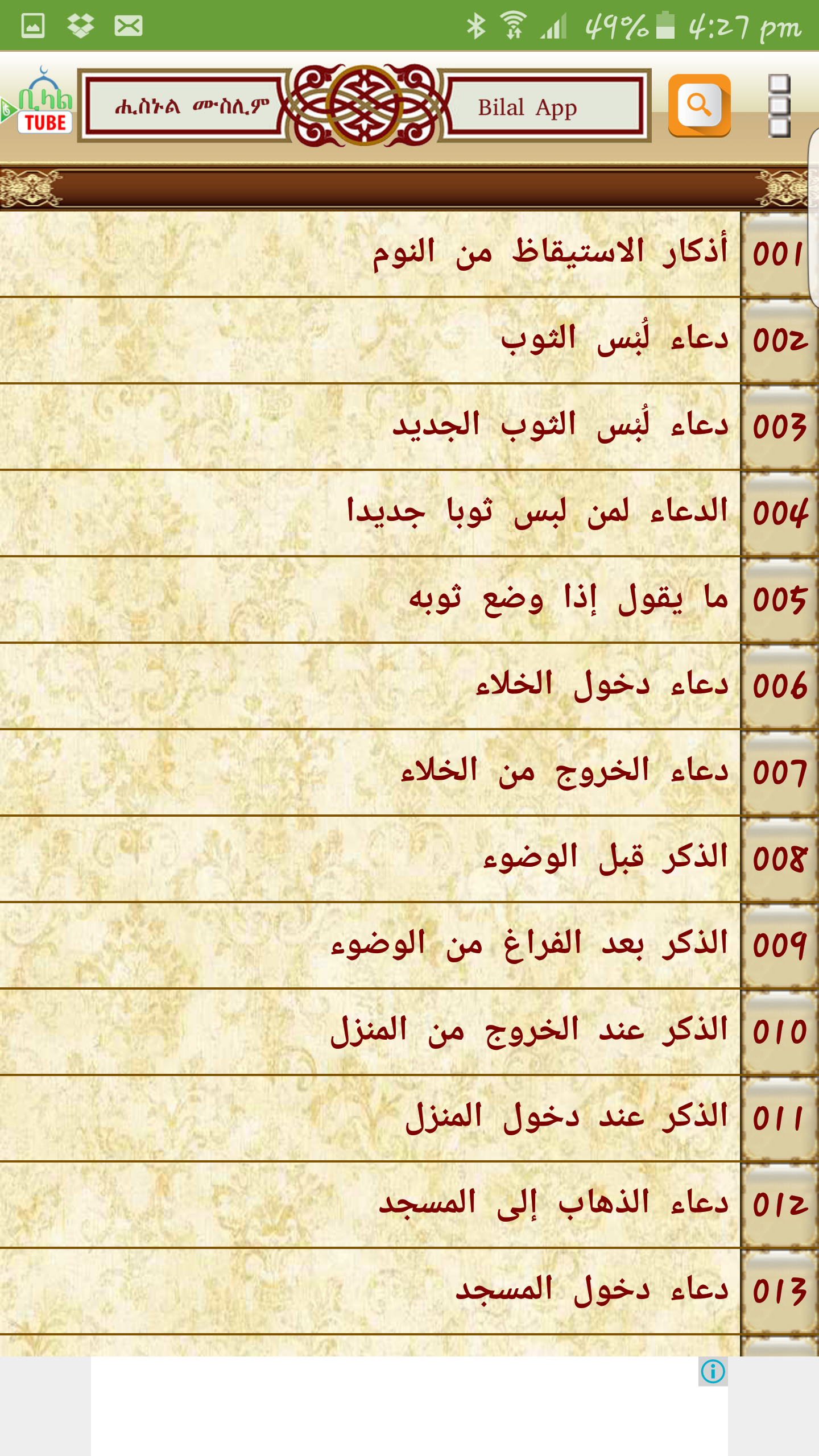Open item 012 دعاء الذهاب إلى المسجد
This screenshot has height=1456, width=819.
(x=409, y=1205)
